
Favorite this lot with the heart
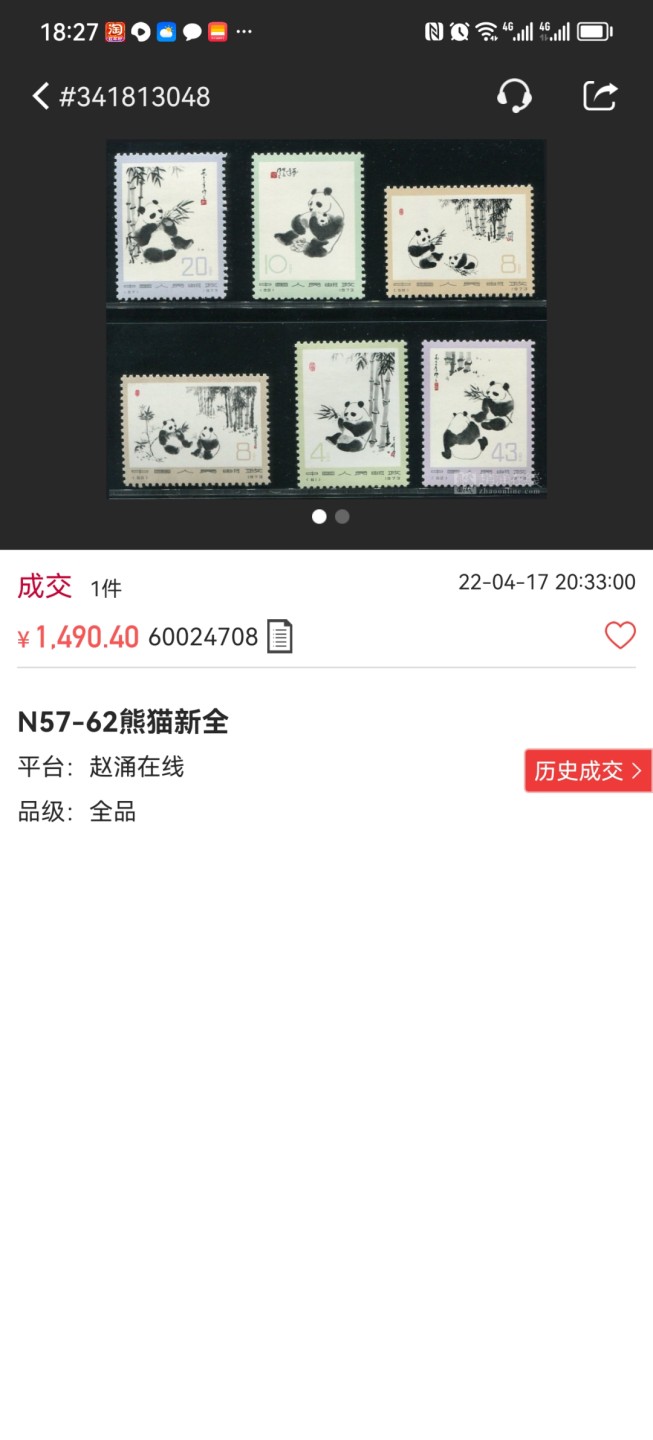pyautogui.click(x=620, y=635)
